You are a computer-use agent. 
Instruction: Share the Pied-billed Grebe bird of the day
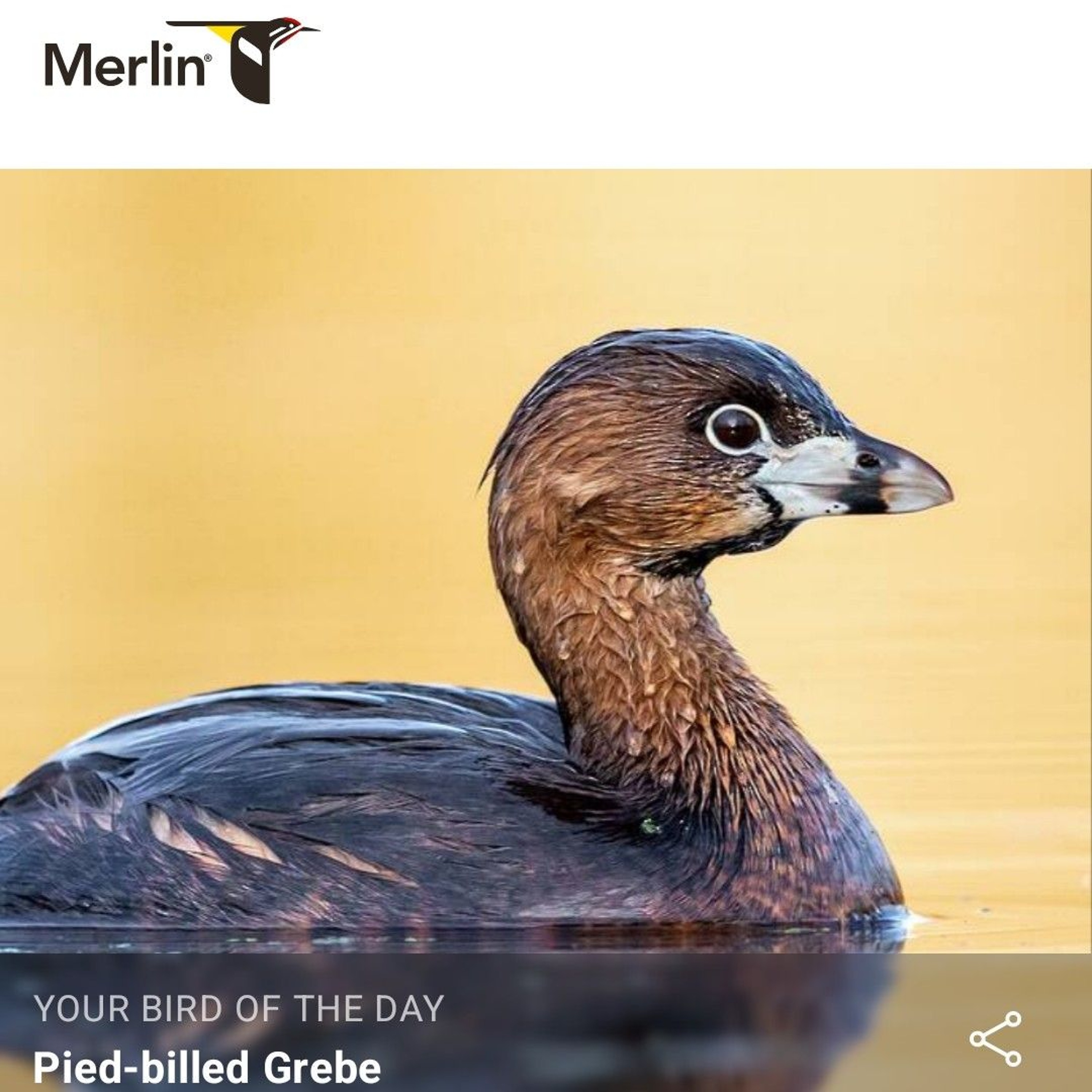tap(995, 1038)
